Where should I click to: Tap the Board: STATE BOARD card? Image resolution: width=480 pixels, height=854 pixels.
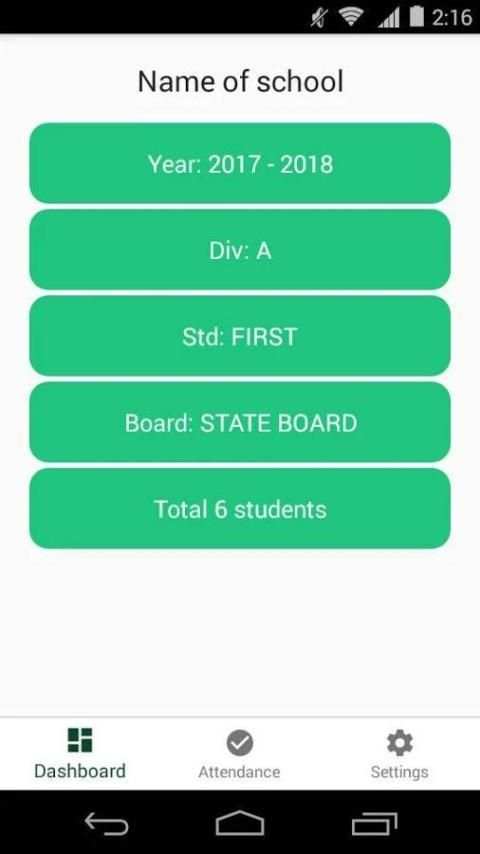coord(240,422)
